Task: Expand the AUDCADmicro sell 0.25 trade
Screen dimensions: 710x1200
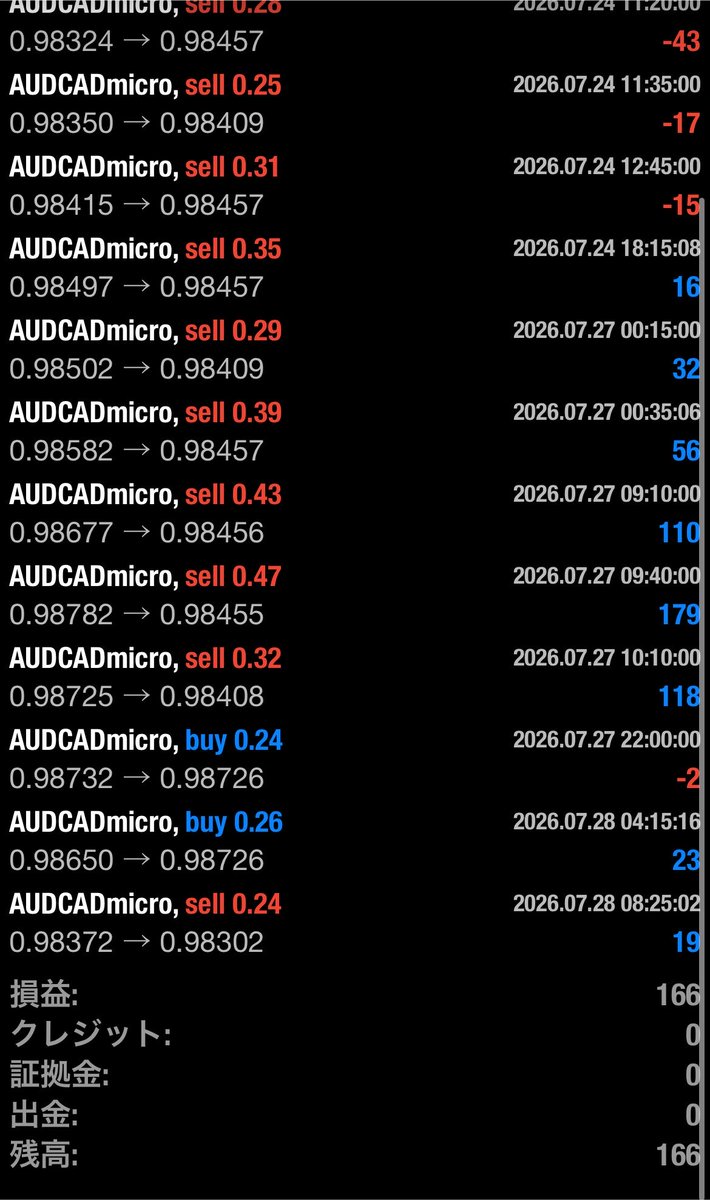Action: pyautogui.click(x=355, y=105)
